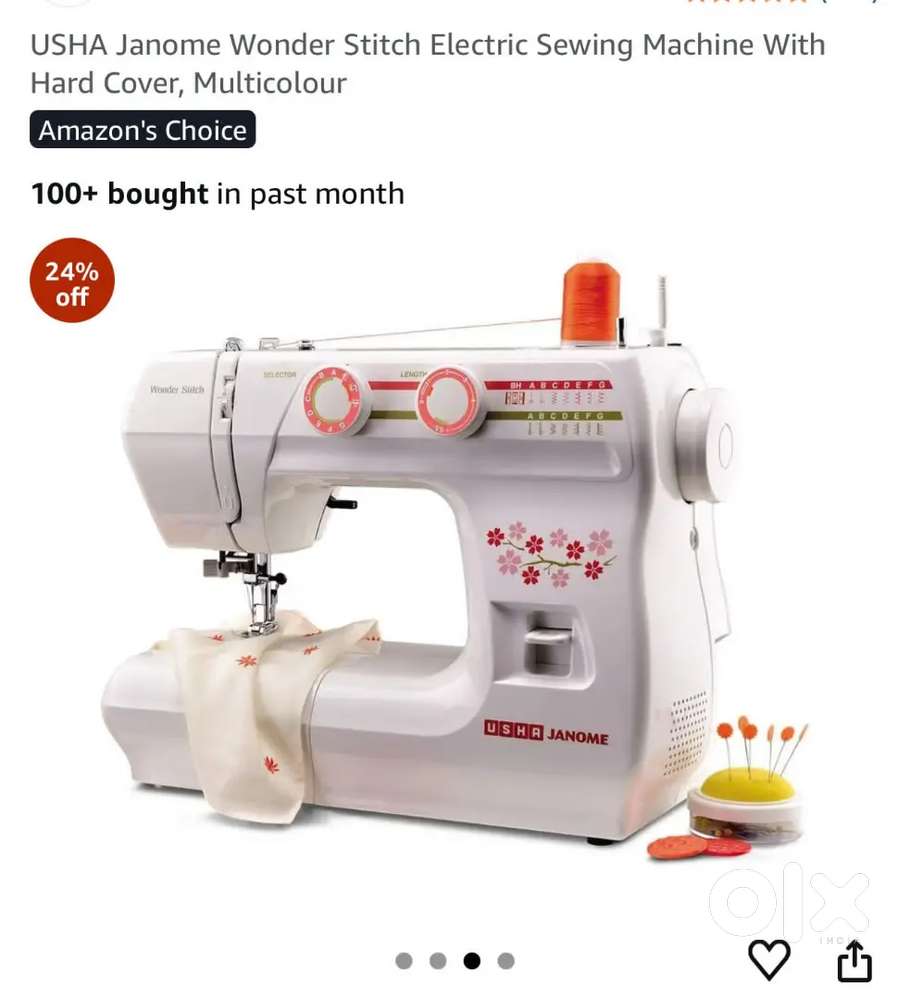The height and width of the screenshot is (1000, 910).
Task: Click the star rating icons near the top
Action: point(745,3)
